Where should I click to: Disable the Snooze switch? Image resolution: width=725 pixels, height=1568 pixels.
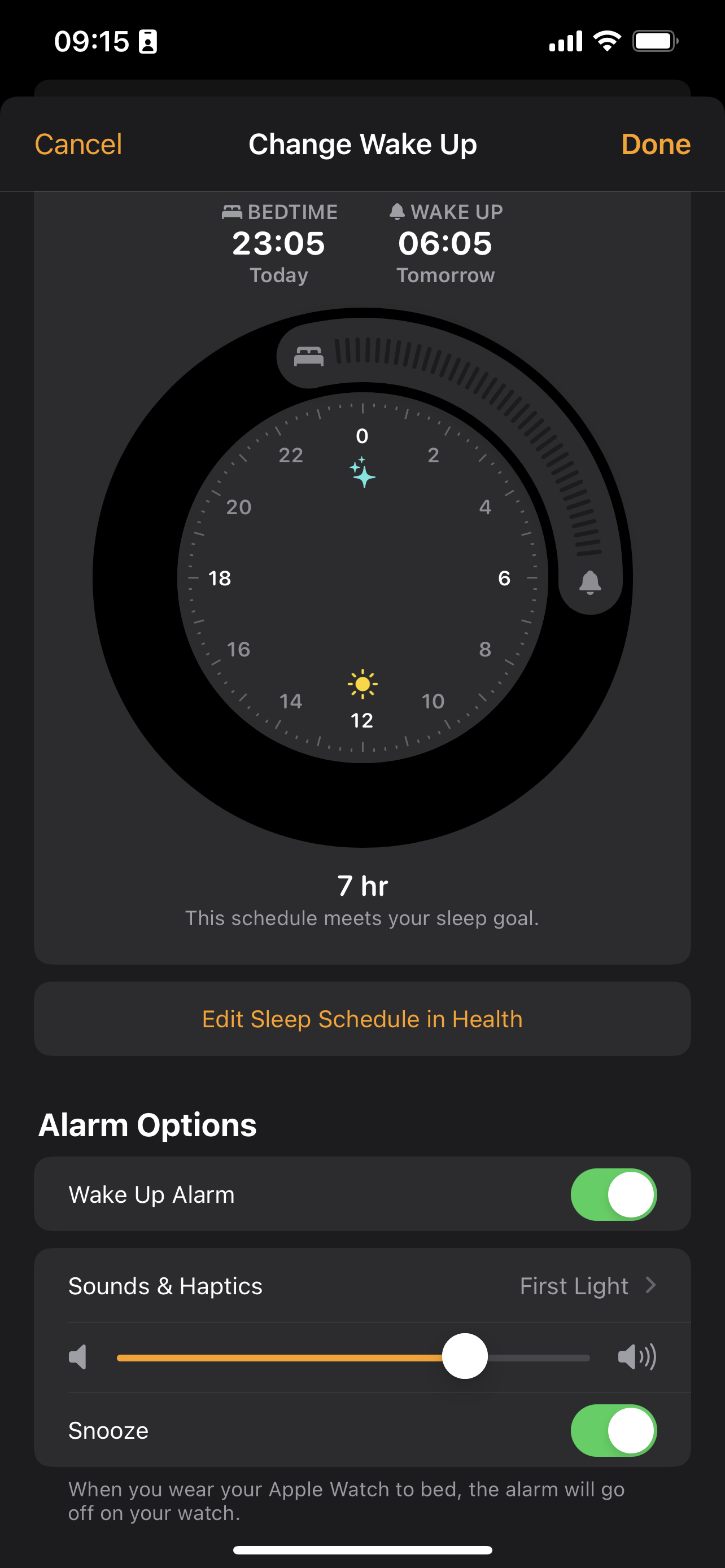613,1430
